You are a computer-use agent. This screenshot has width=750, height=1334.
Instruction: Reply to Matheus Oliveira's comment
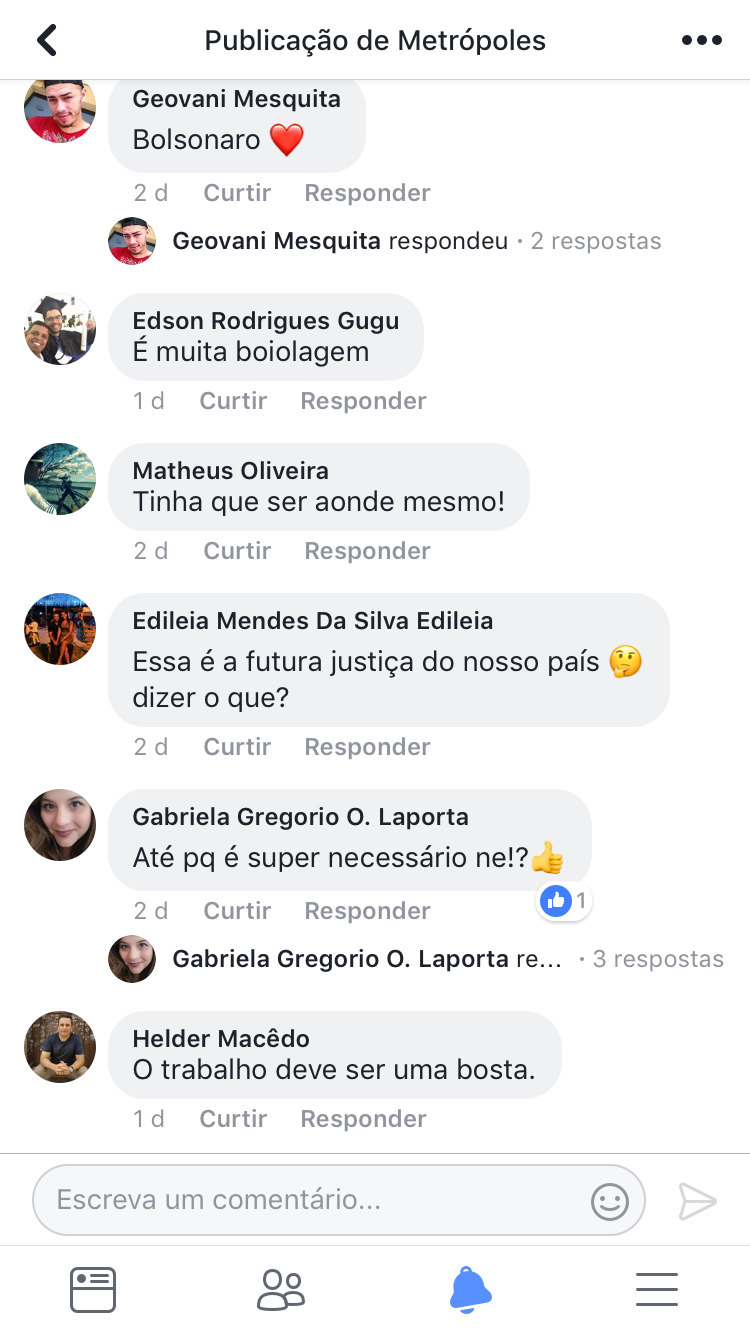367,551
